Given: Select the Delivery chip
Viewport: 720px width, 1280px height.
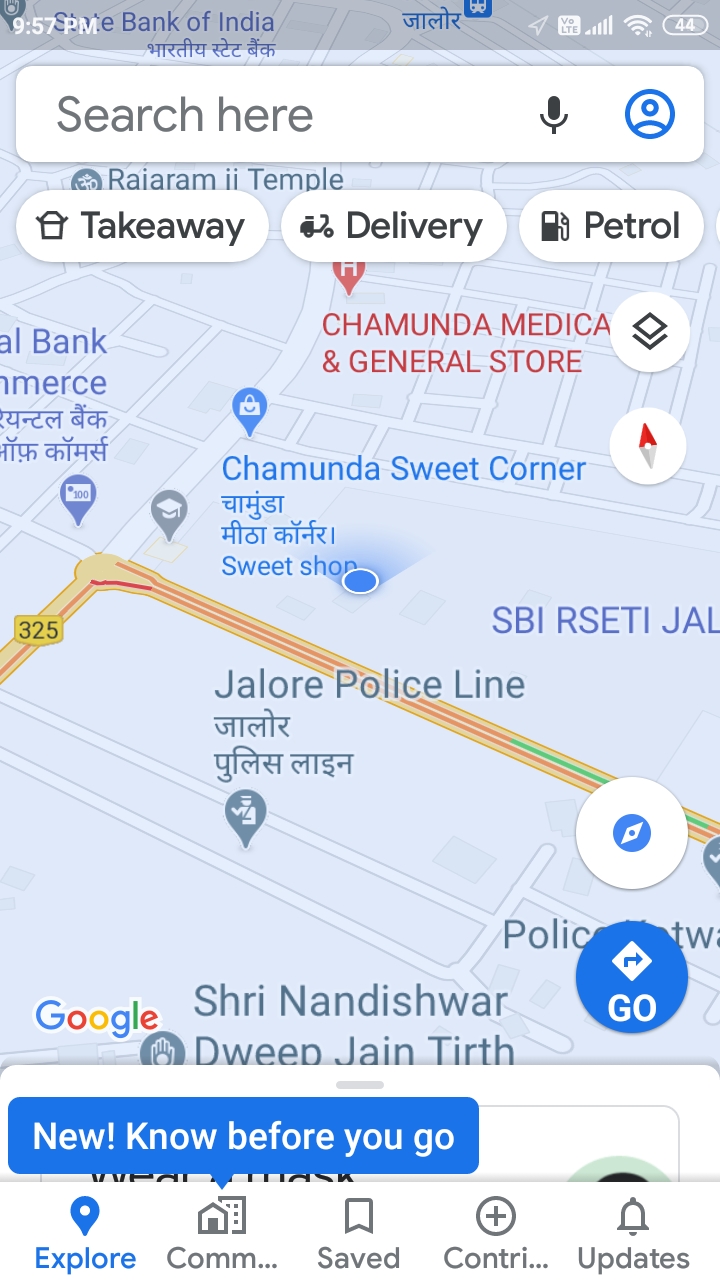Looking at the screenshot, I should coord(394,226).
